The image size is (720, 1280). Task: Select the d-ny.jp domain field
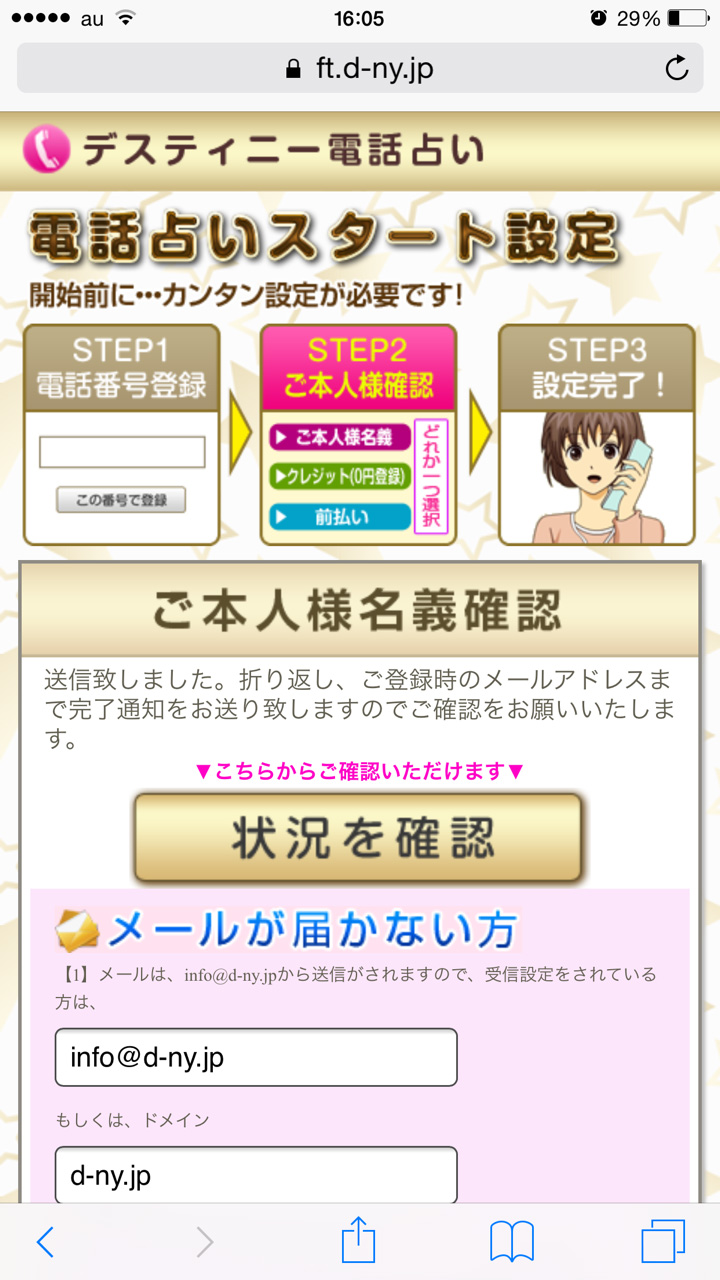coord(256,1175)
